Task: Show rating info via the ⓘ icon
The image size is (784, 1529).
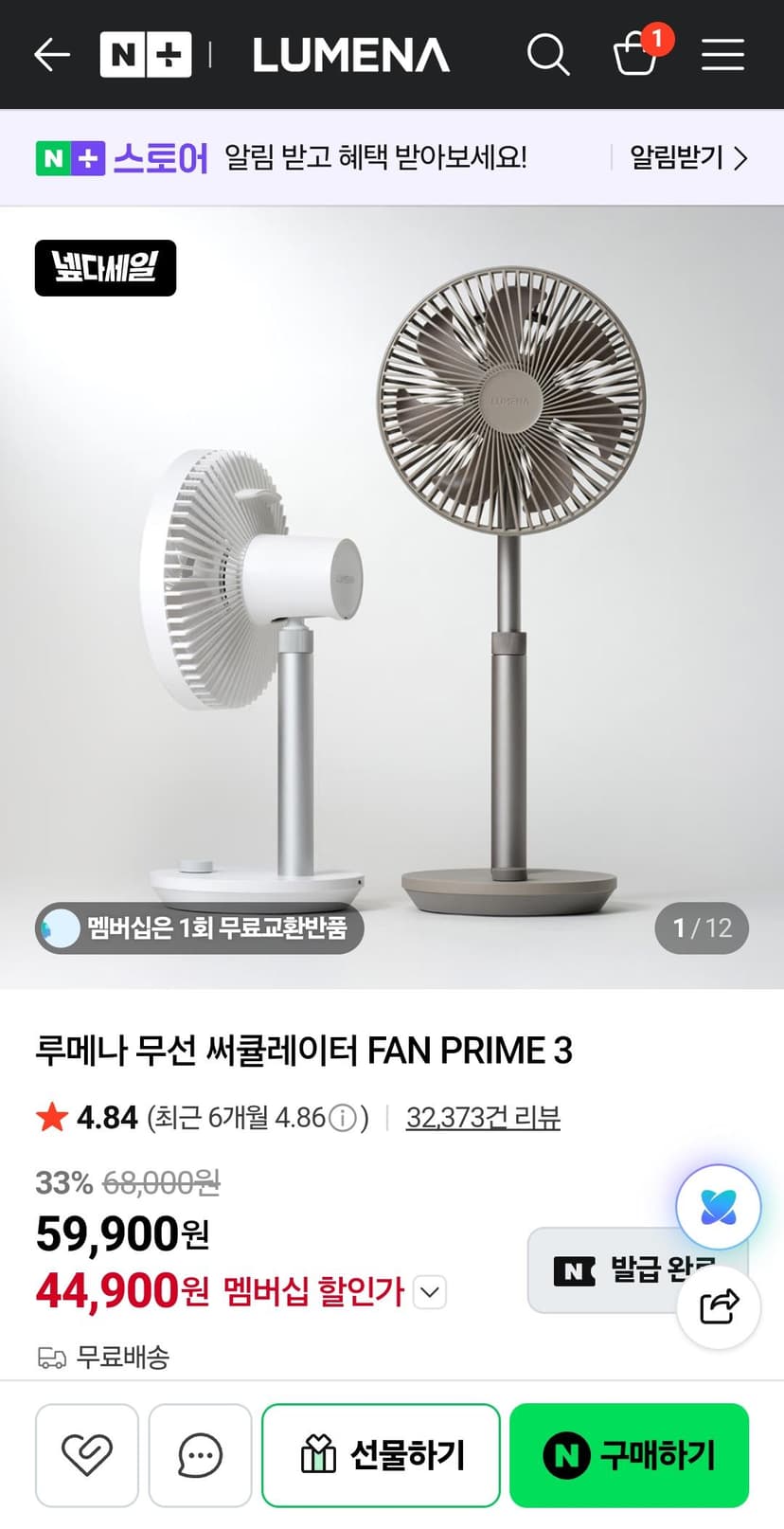Action: (x=343, y=1118)
